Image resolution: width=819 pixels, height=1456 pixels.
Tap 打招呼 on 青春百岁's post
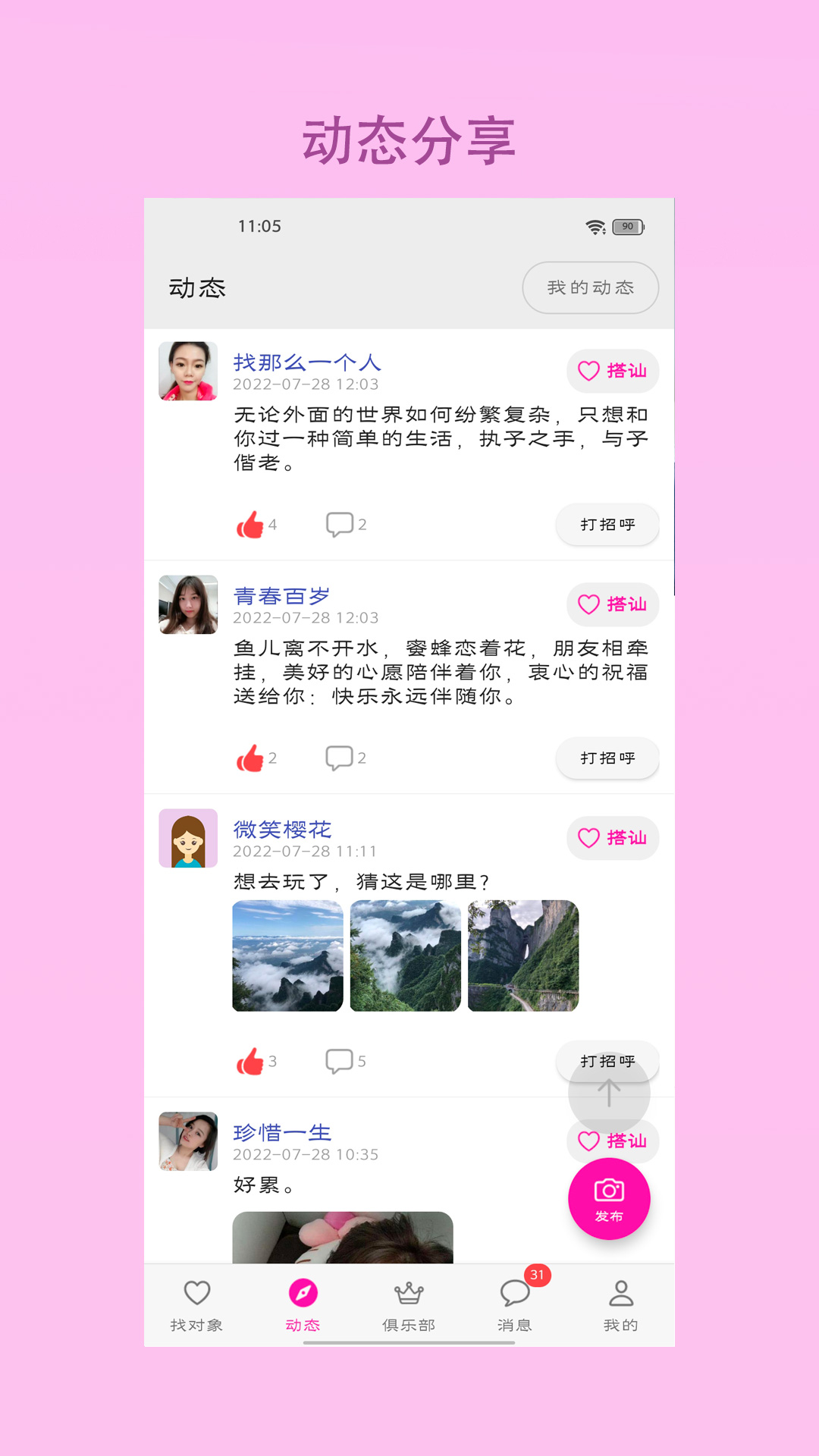pos(607,758)
